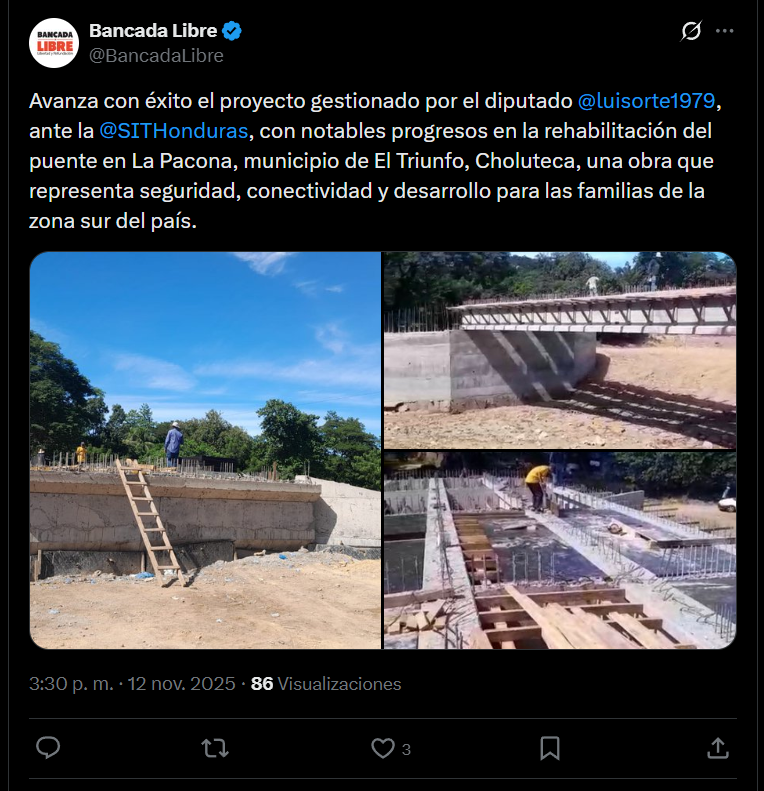Screen dimensions: 764x791
Task: Like this post
Action: pyautogui.click(x=383, y=747)
